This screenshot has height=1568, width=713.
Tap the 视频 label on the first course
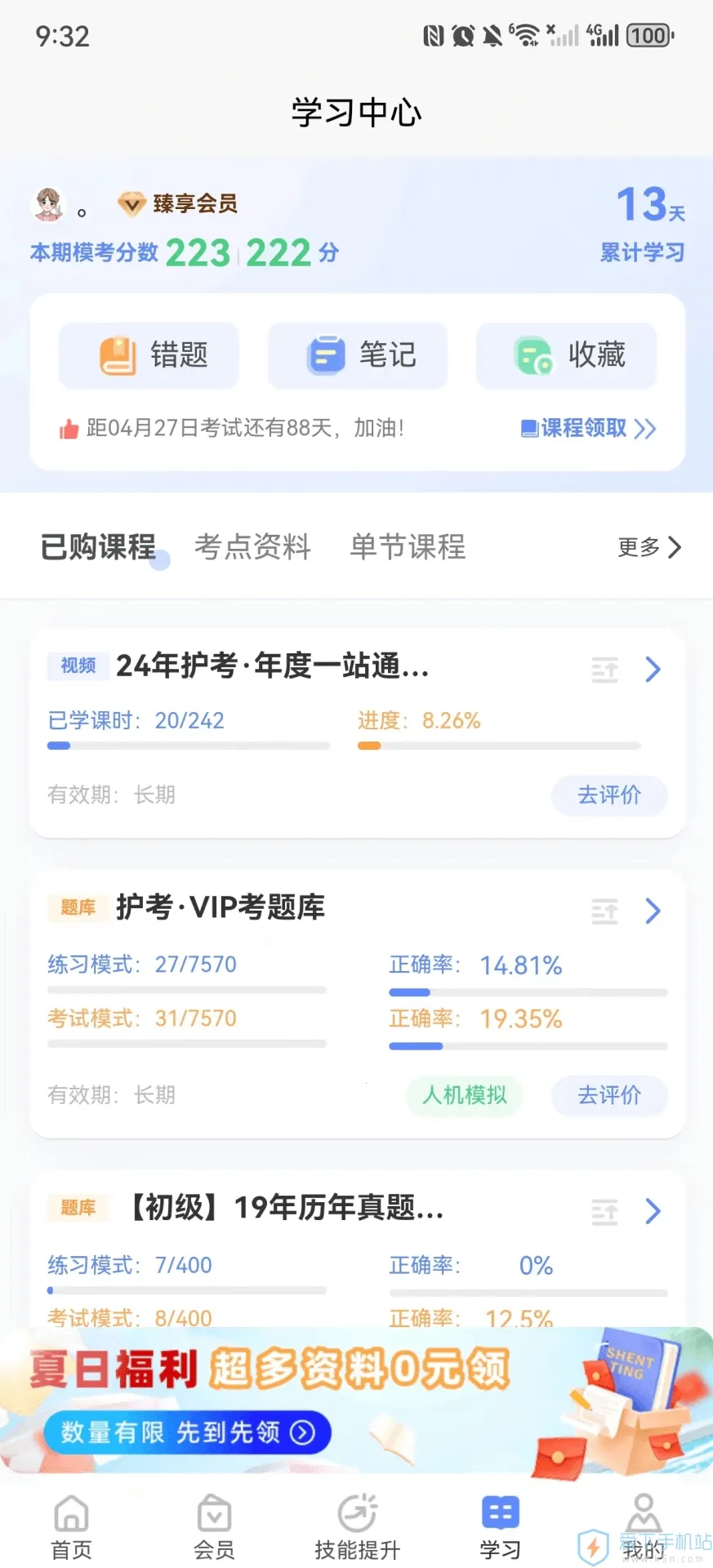(77, 666)
